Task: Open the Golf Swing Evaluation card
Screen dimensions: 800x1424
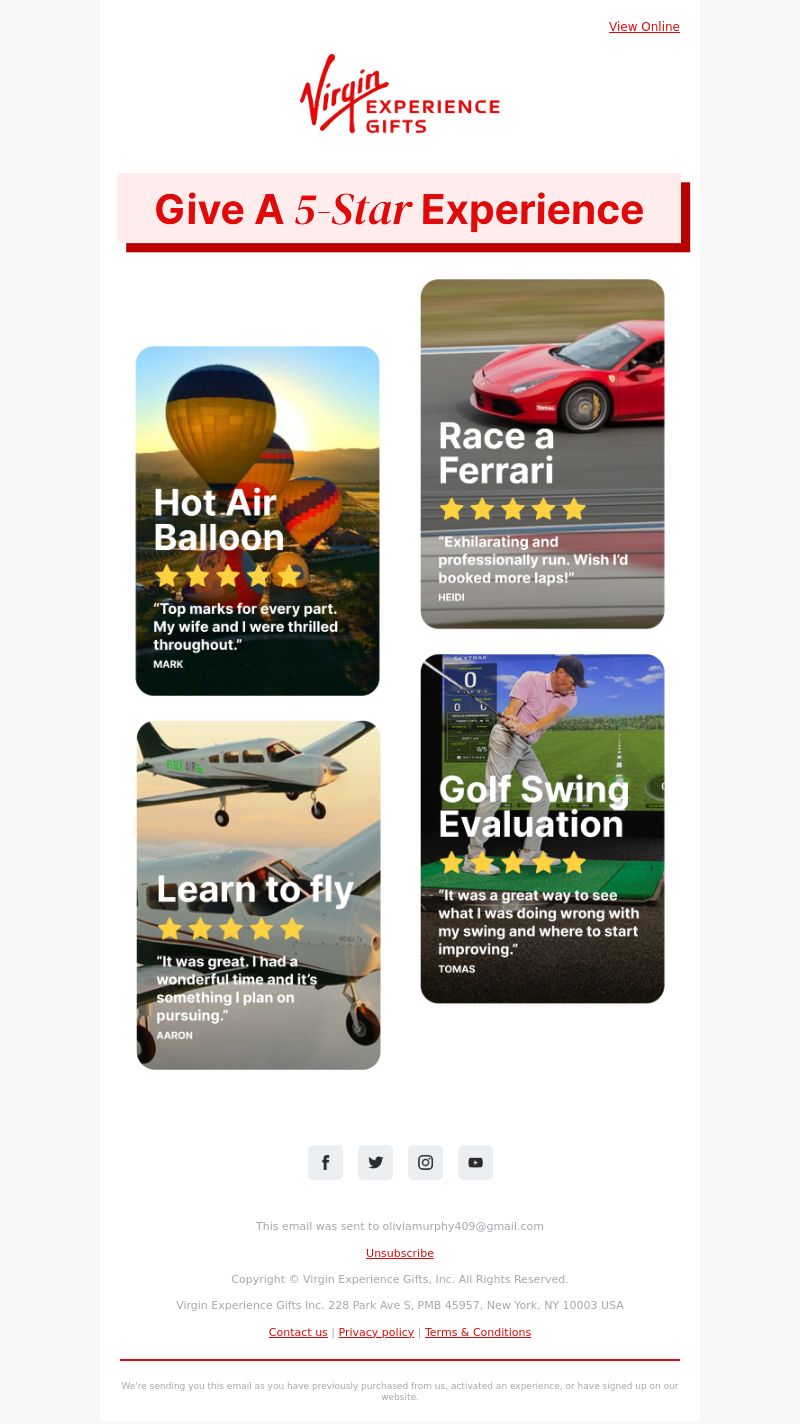Action: (542, 829)
